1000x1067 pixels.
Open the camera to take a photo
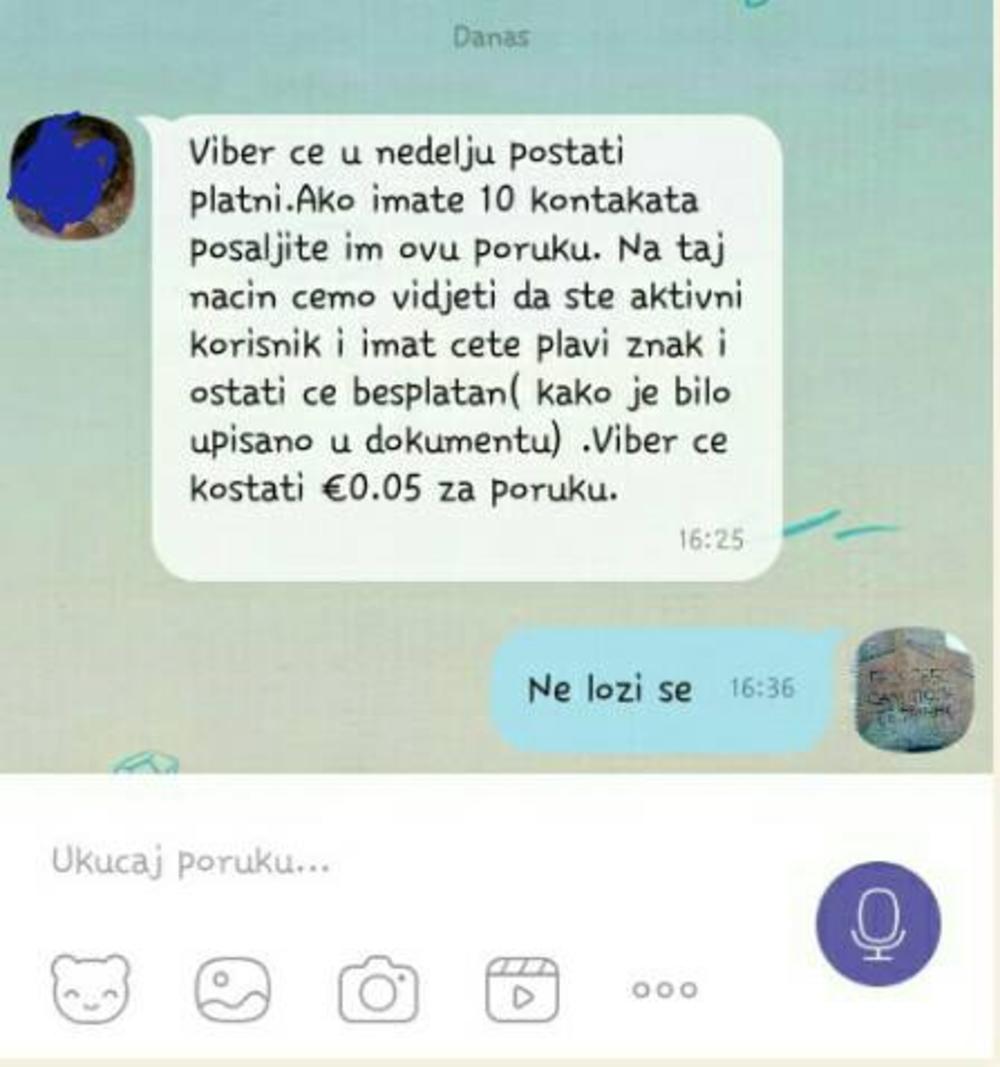[378, 990]
